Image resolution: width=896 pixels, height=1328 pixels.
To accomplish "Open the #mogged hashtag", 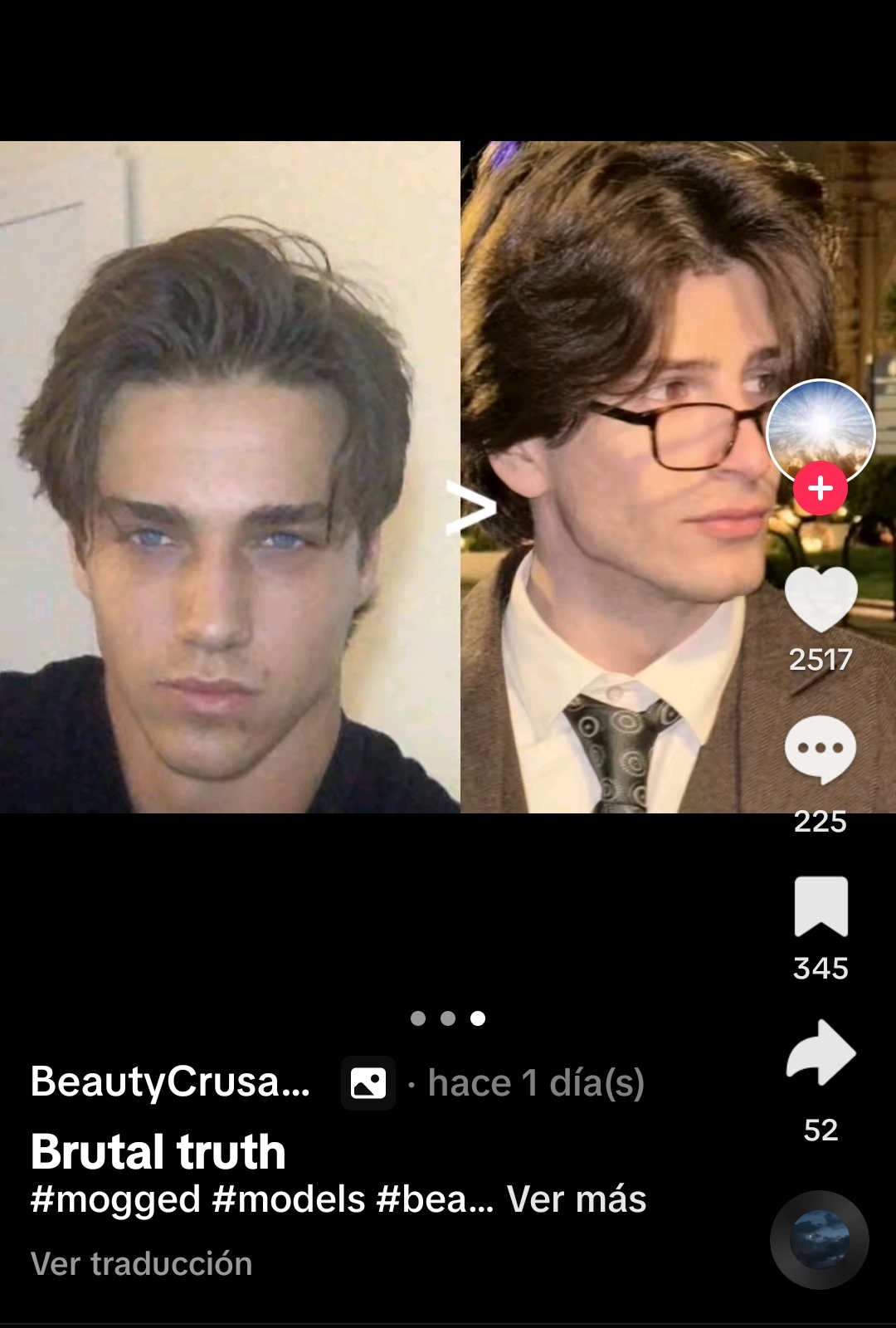I will coord(115,1199).
